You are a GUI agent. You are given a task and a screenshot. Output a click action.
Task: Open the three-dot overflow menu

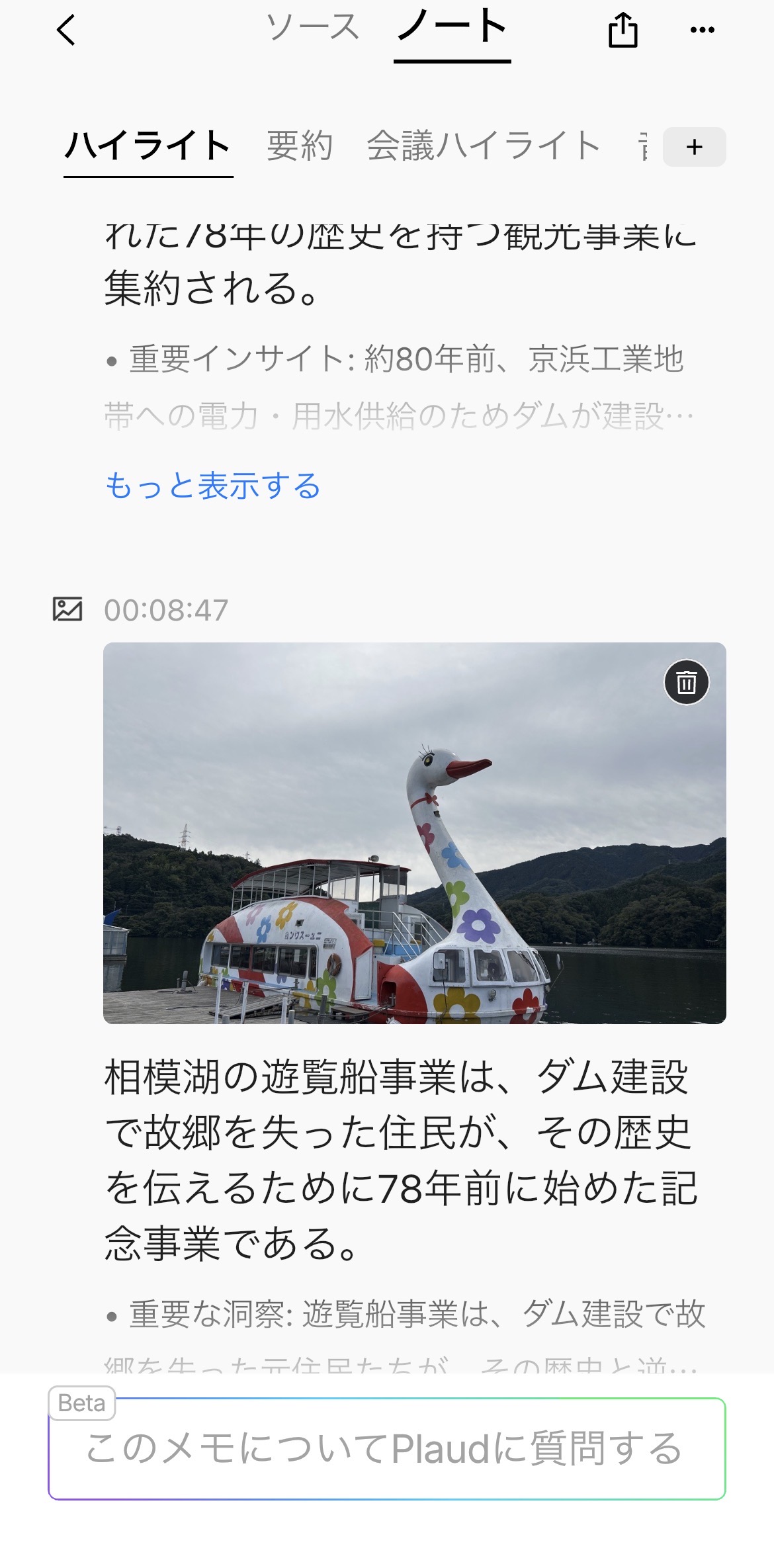pos(702,30)
